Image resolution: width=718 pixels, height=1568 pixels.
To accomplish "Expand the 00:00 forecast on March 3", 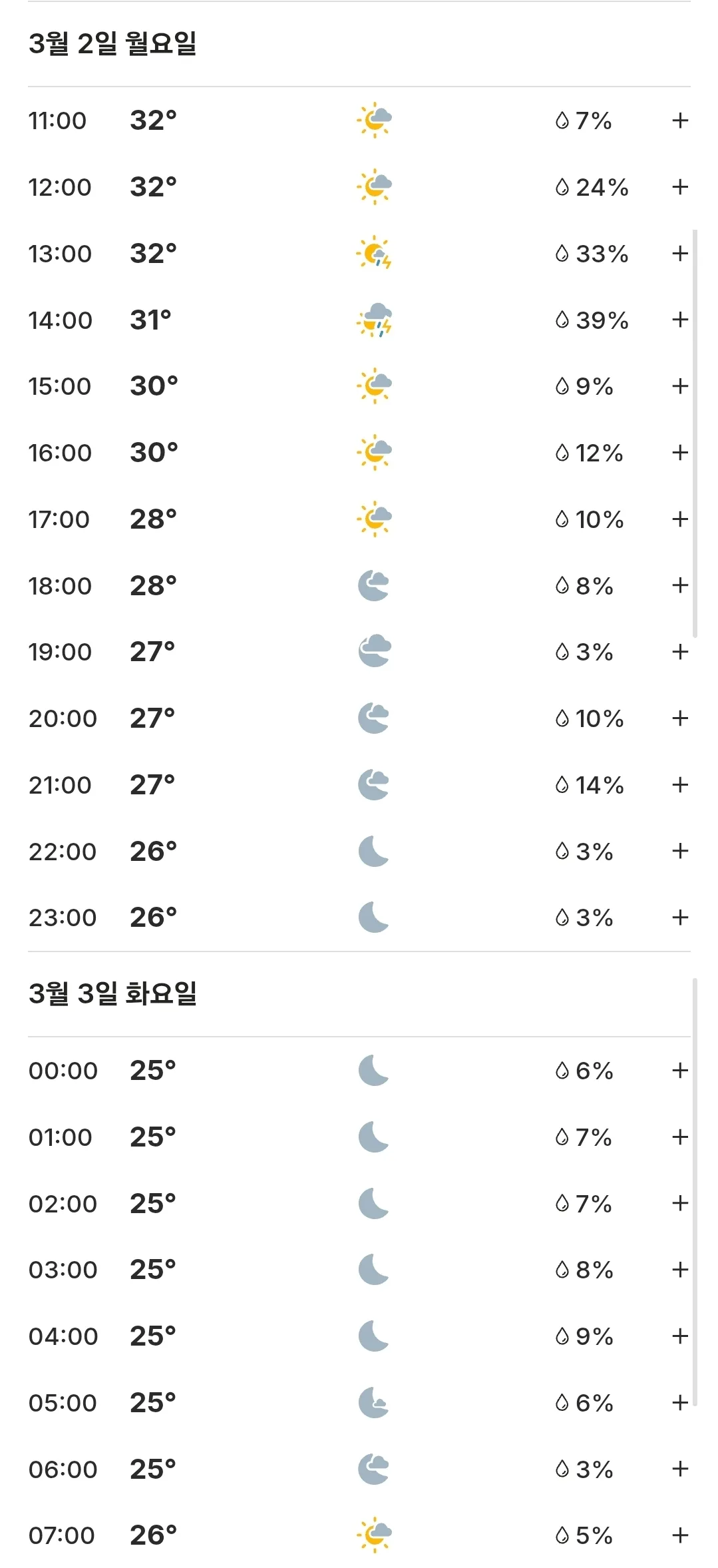I will point(679,1071).
